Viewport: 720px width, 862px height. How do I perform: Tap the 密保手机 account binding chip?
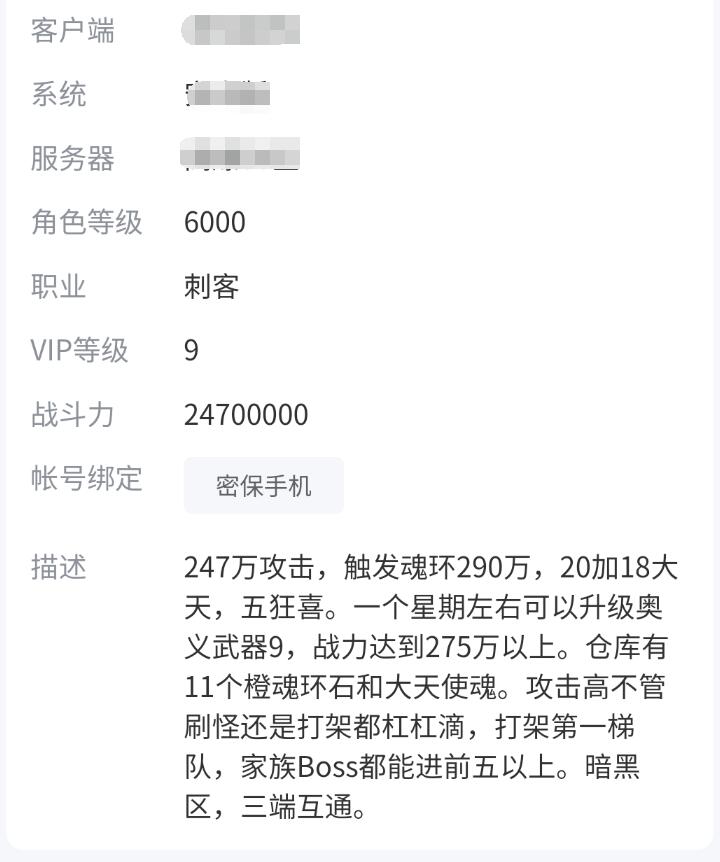(x=264, y=486)
